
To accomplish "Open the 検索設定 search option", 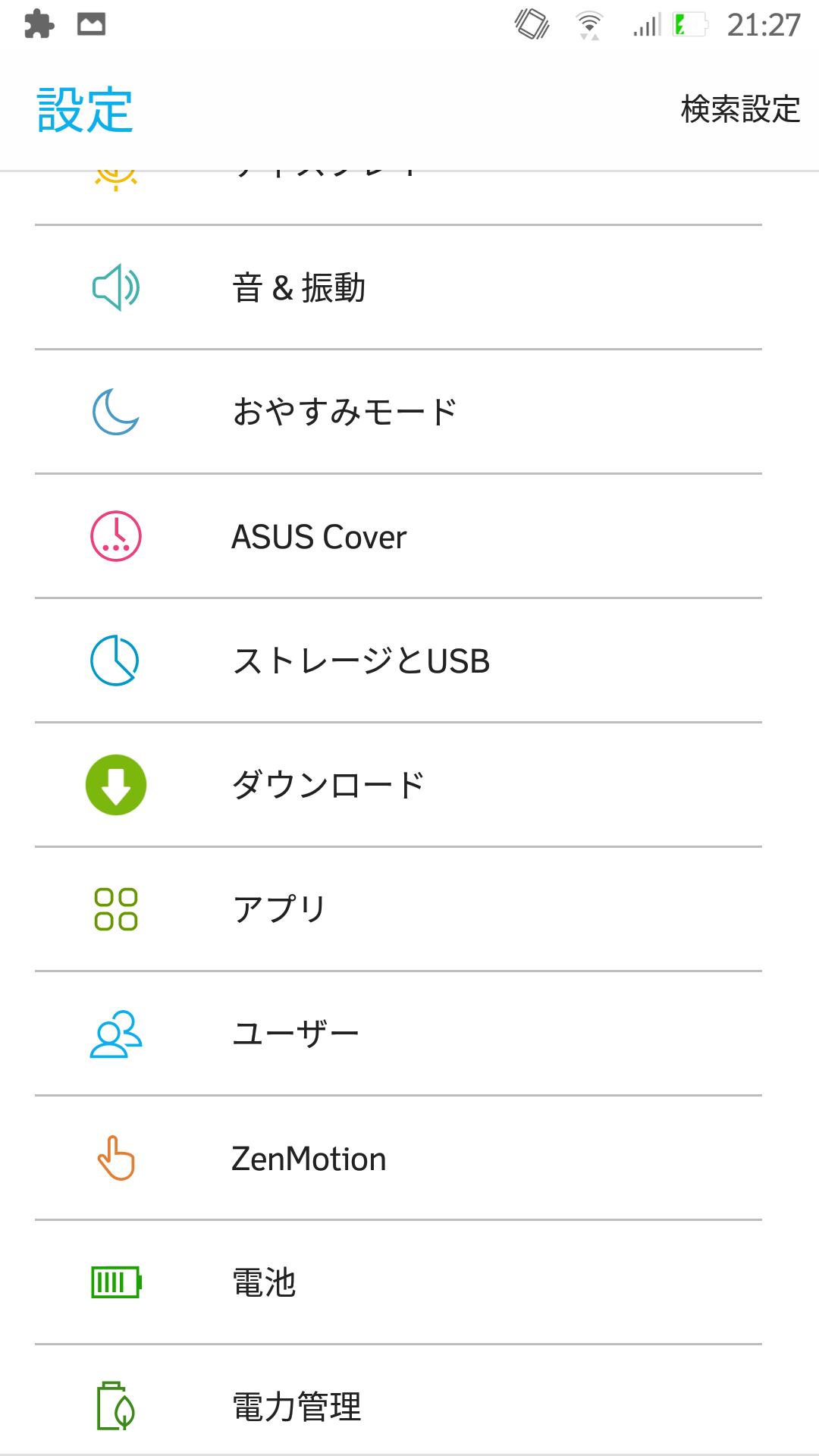I will (740, 109).
